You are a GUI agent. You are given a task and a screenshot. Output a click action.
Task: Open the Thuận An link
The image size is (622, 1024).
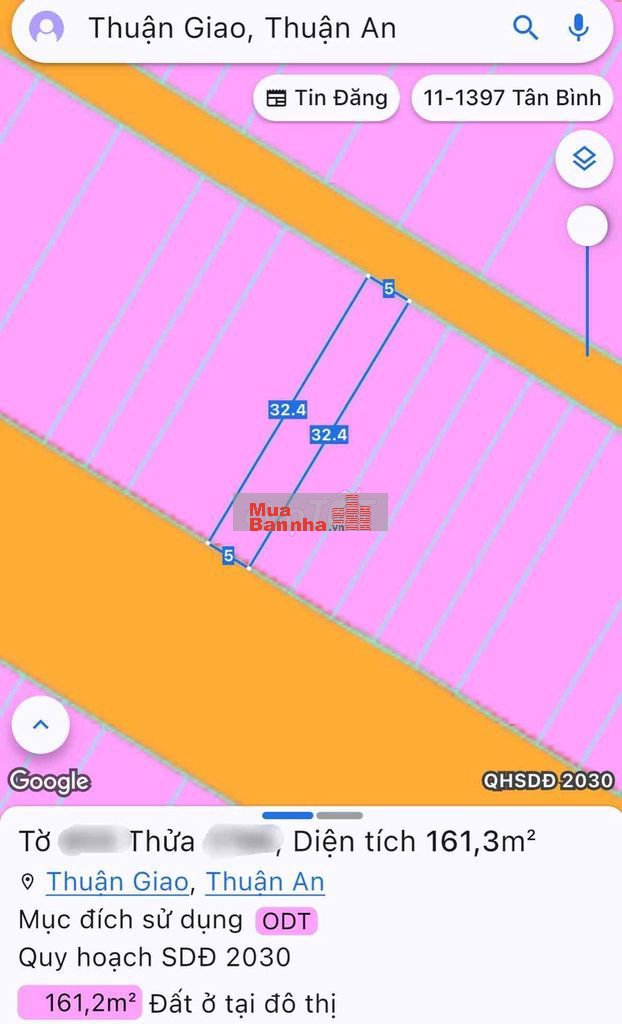click(265, 882)
